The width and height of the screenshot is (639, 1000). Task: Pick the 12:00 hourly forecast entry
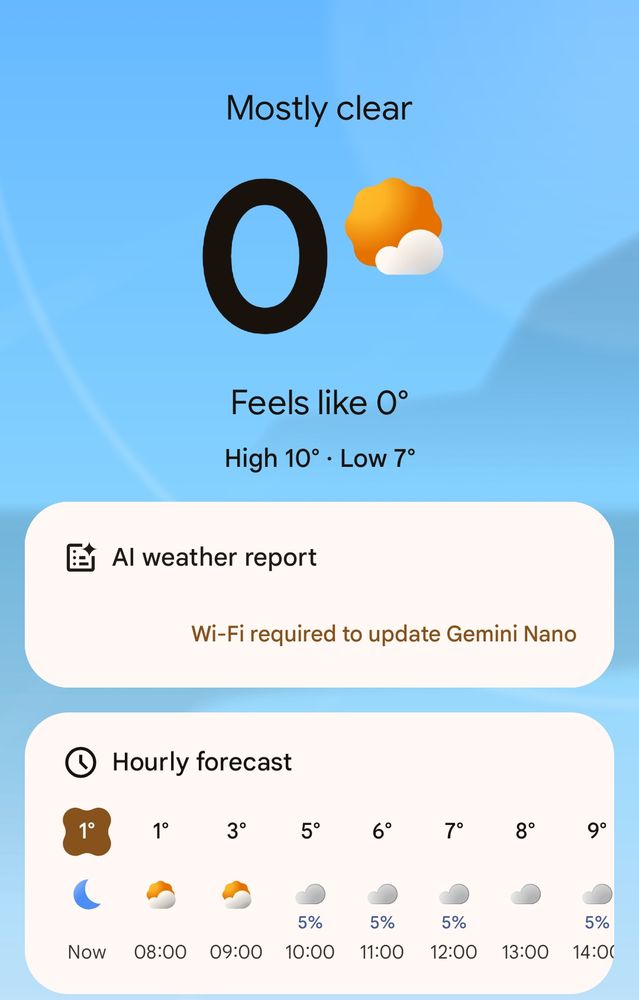tap(453, 885)
